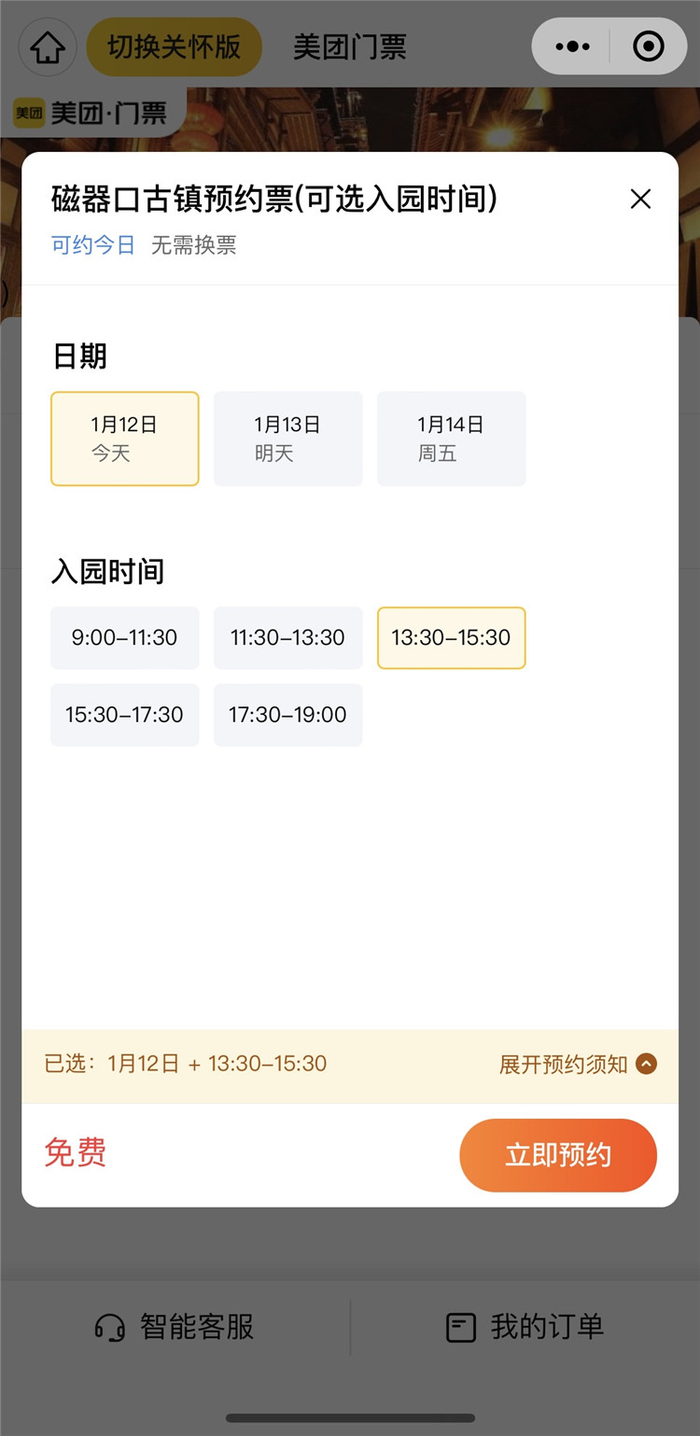Select entry time 15:30–17:30

[x=125, y=715]
